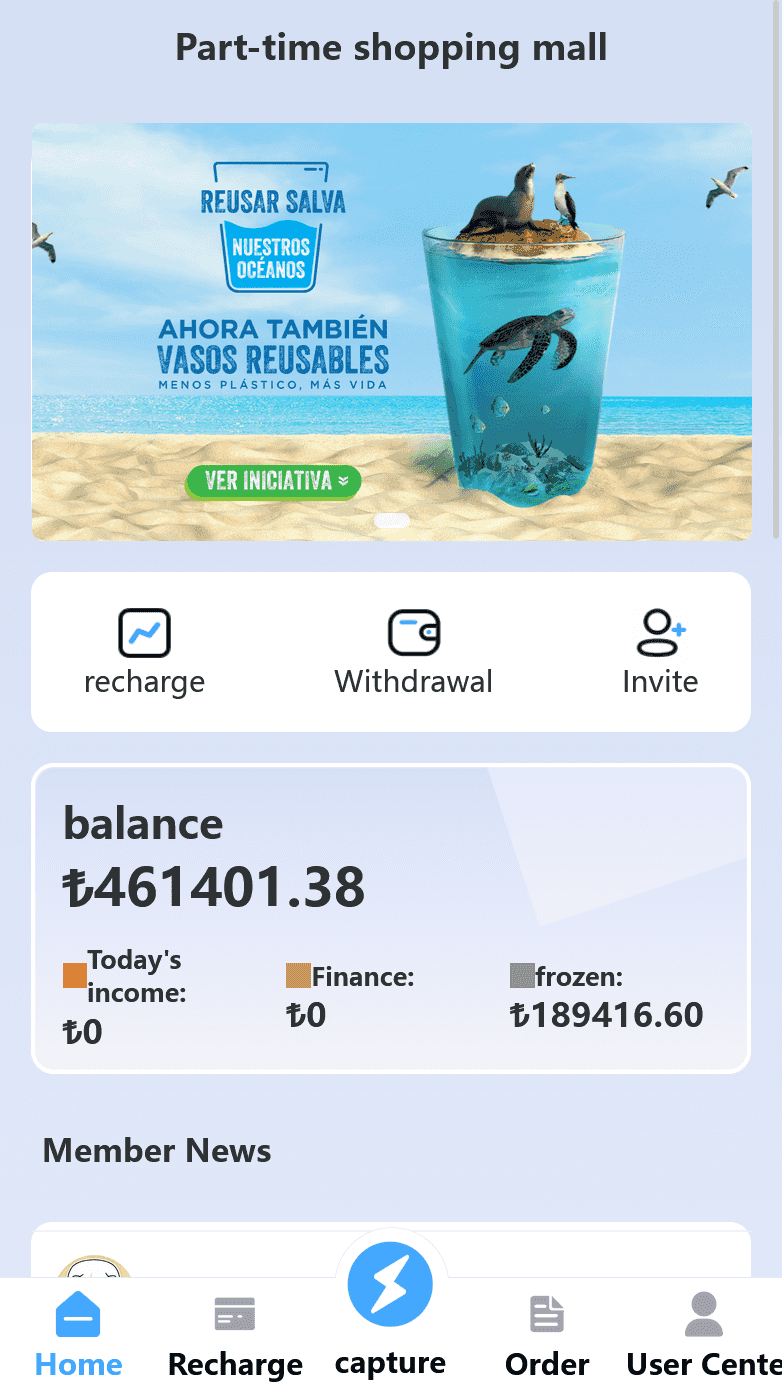Select the banner page indicator
The width and height of the screenshot is (782, 1392).
pyautogui.click(x=391, y=520)
